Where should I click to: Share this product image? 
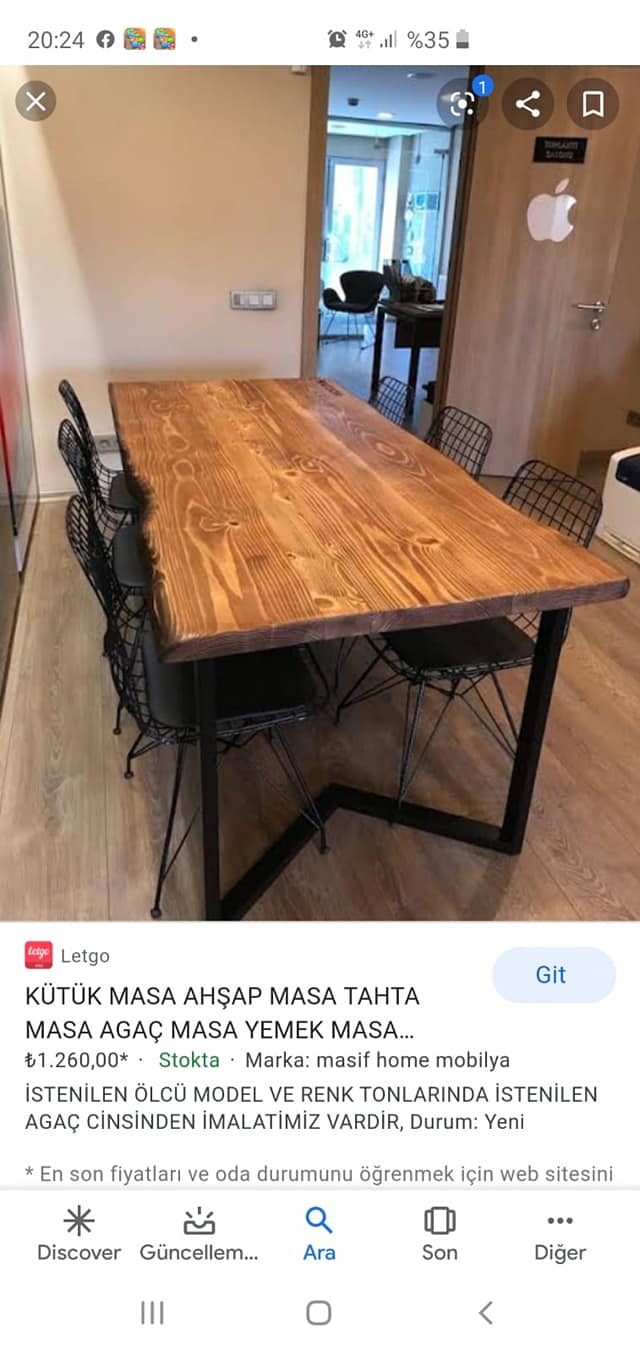coord(528,103)
